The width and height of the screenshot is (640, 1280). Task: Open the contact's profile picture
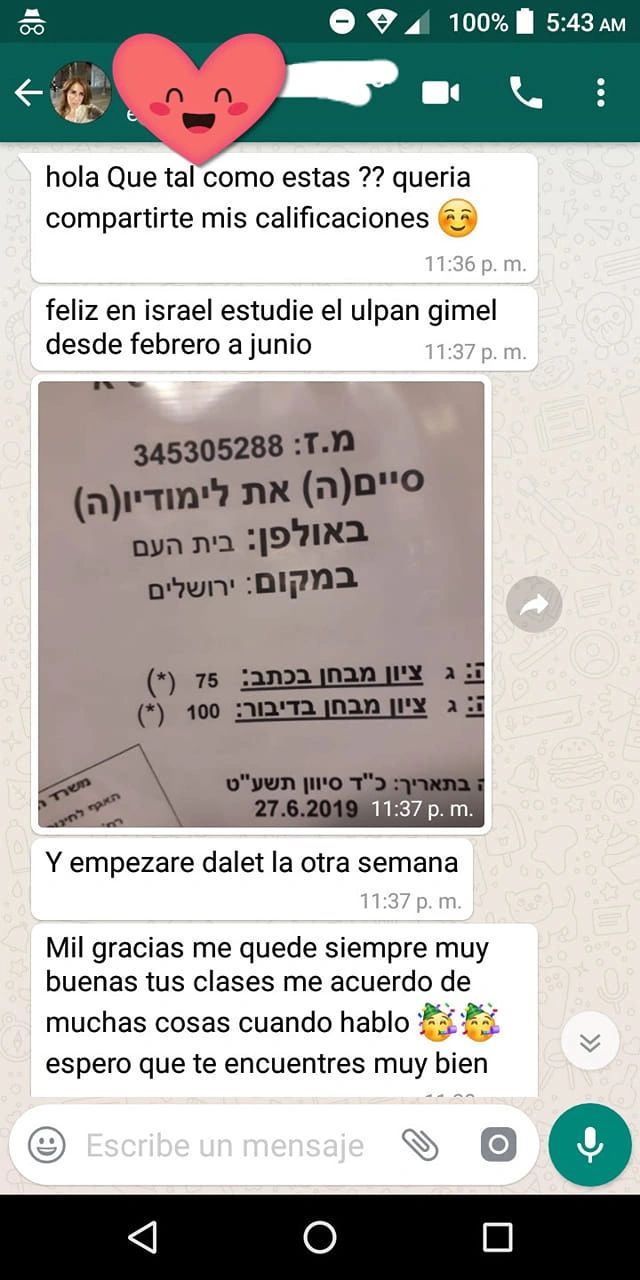tap(81, 93)
